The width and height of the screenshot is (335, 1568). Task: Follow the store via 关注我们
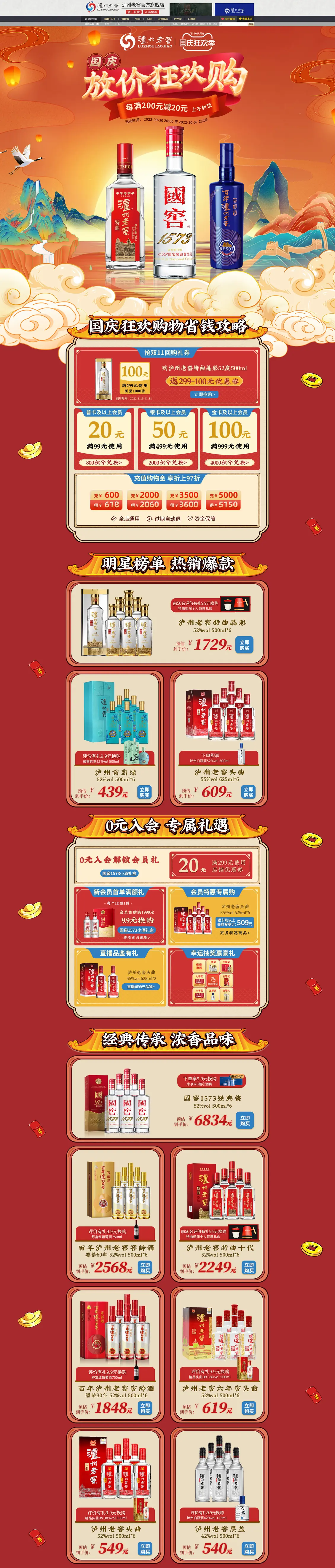click(228, 19)
